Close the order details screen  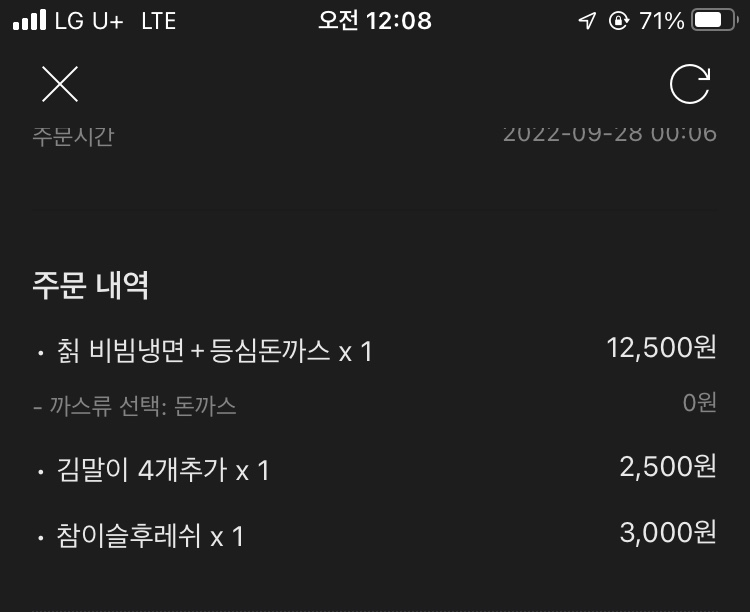tap(60, 84)
